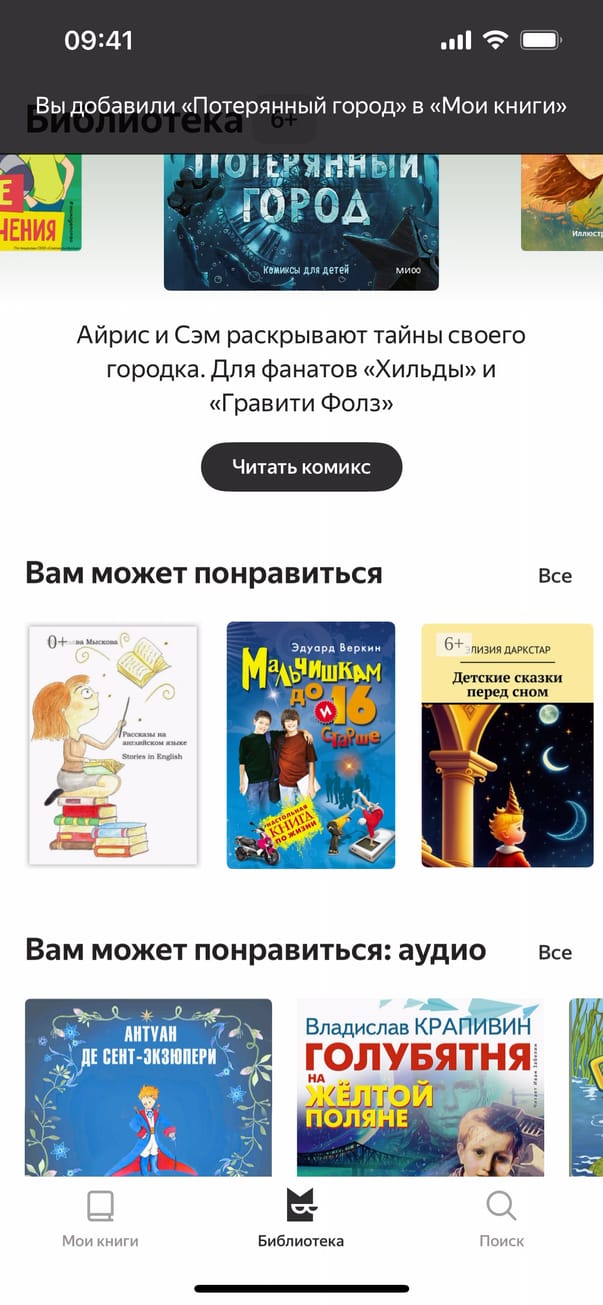Open Мальчишкам до 16 и старше book

coord(311,745)
